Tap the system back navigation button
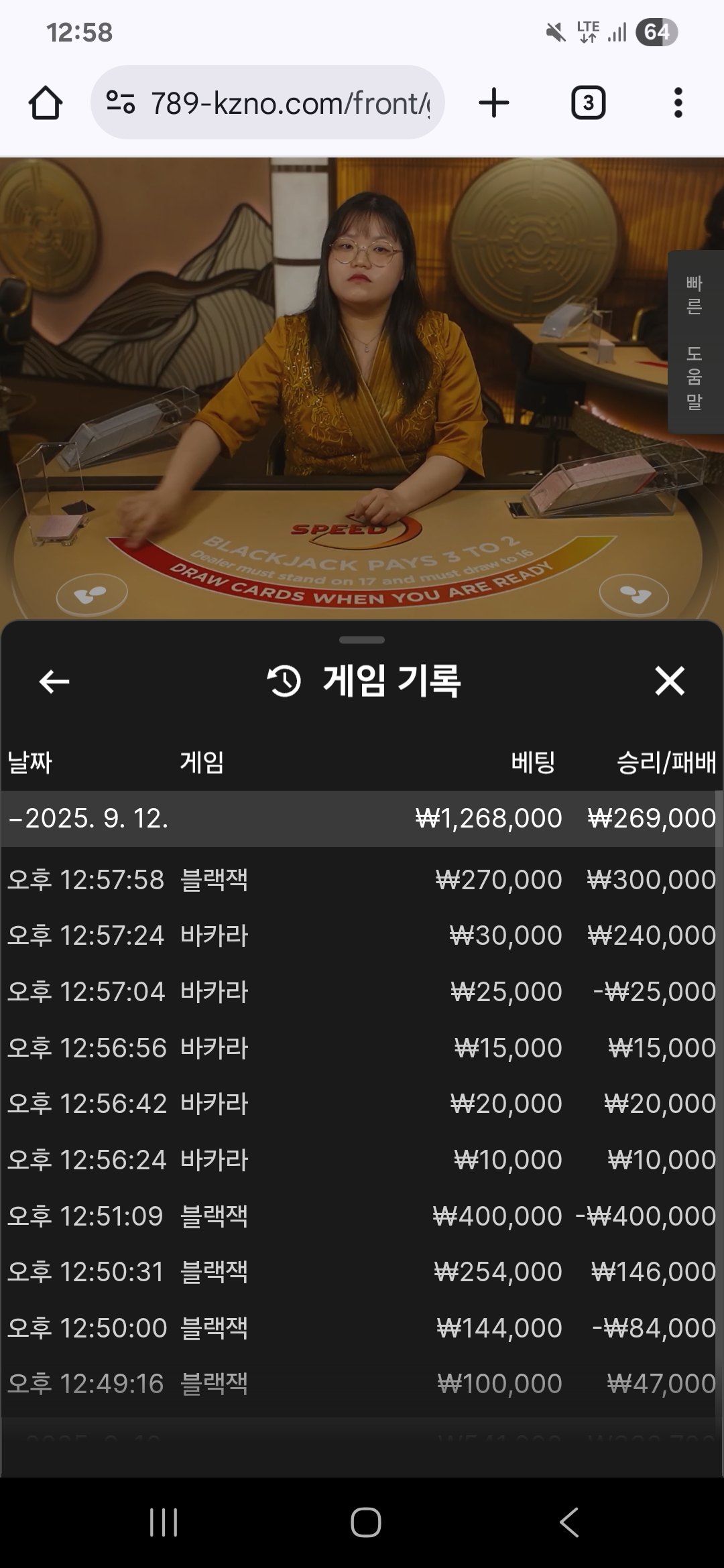Image resolution: width=724 pixels, height=1568 pixels. pos(569,1522)
